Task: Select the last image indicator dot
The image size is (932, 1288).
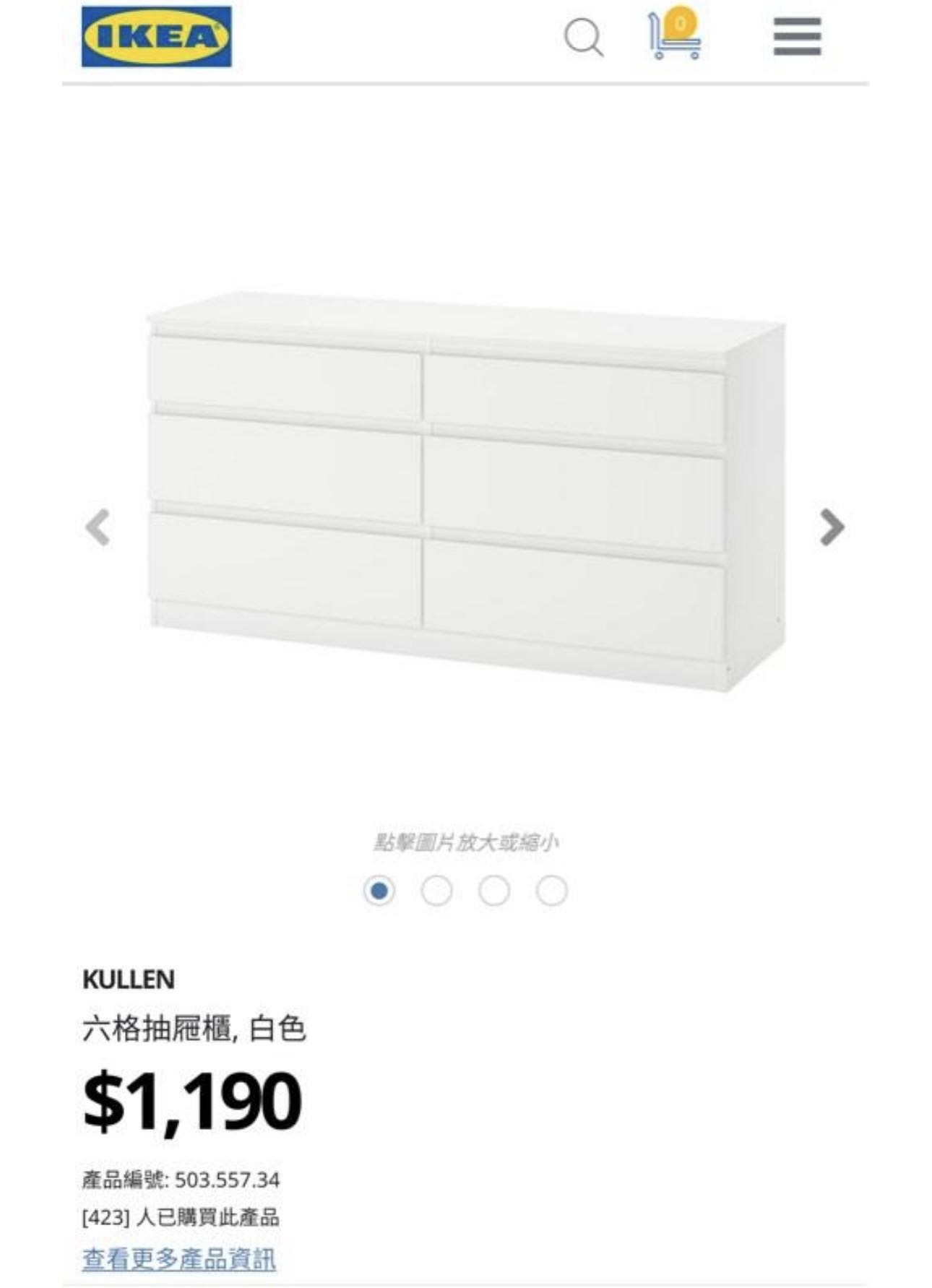Action: point(551,891)
